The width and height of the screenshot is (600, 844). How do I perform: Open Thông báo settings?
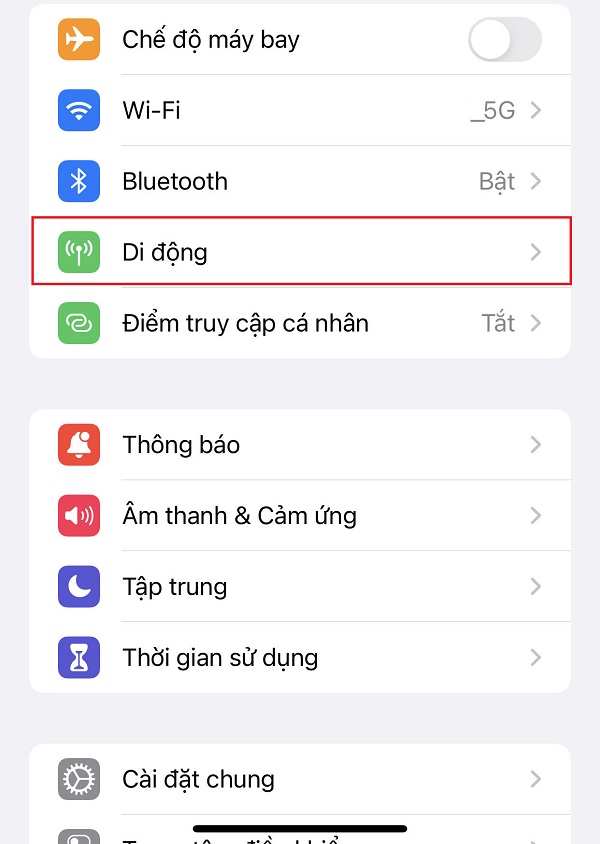tap(300, 445)
